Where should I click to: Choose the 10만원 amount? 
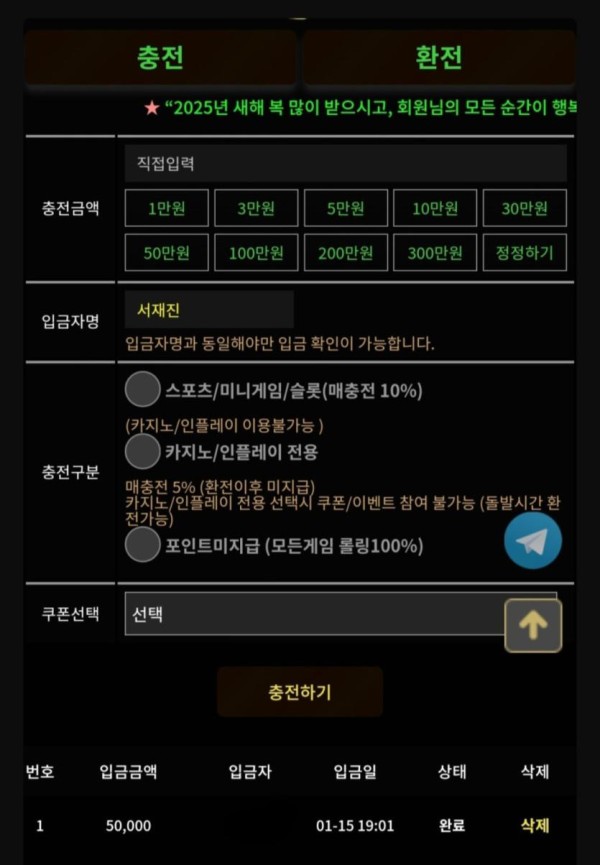[435, 208]
